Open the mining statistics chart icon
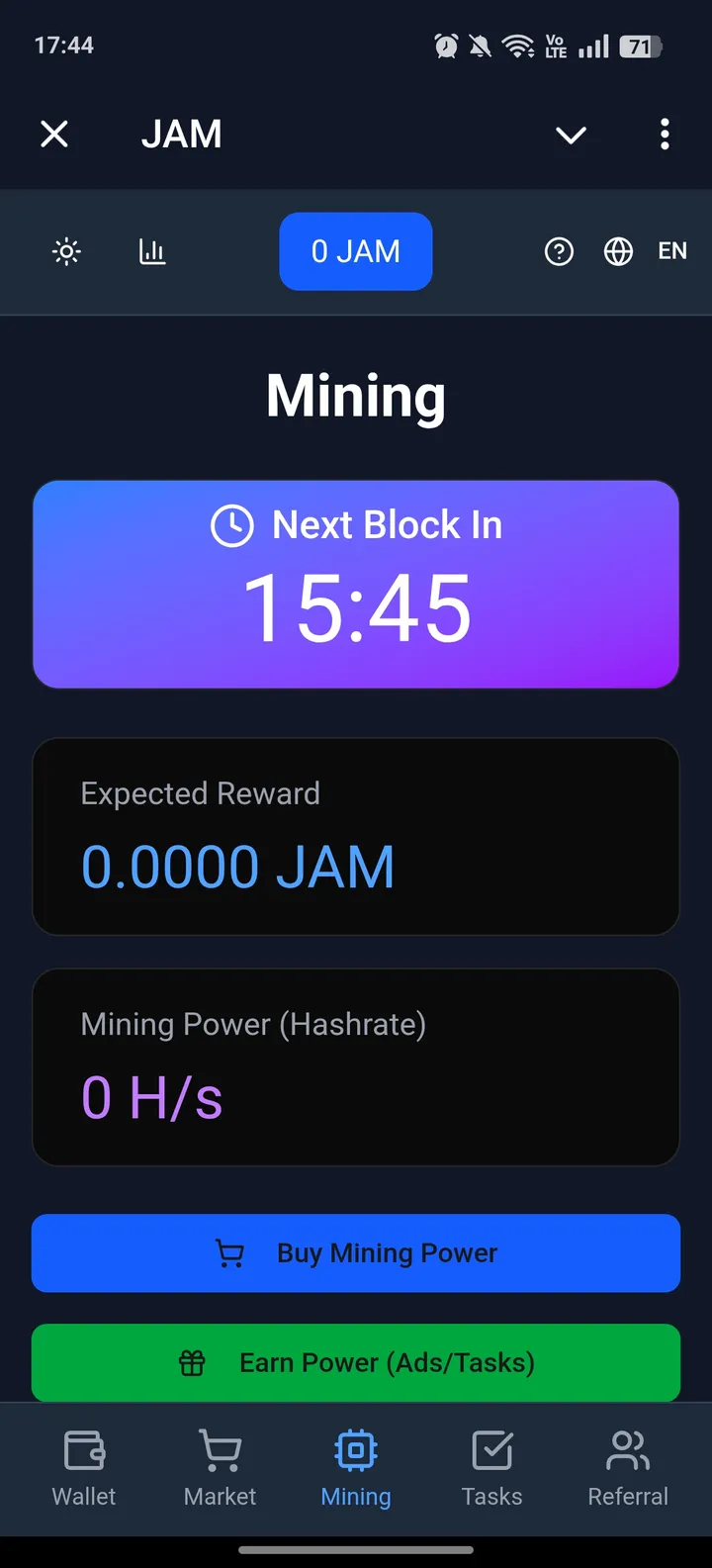 (x=150, y=251)
